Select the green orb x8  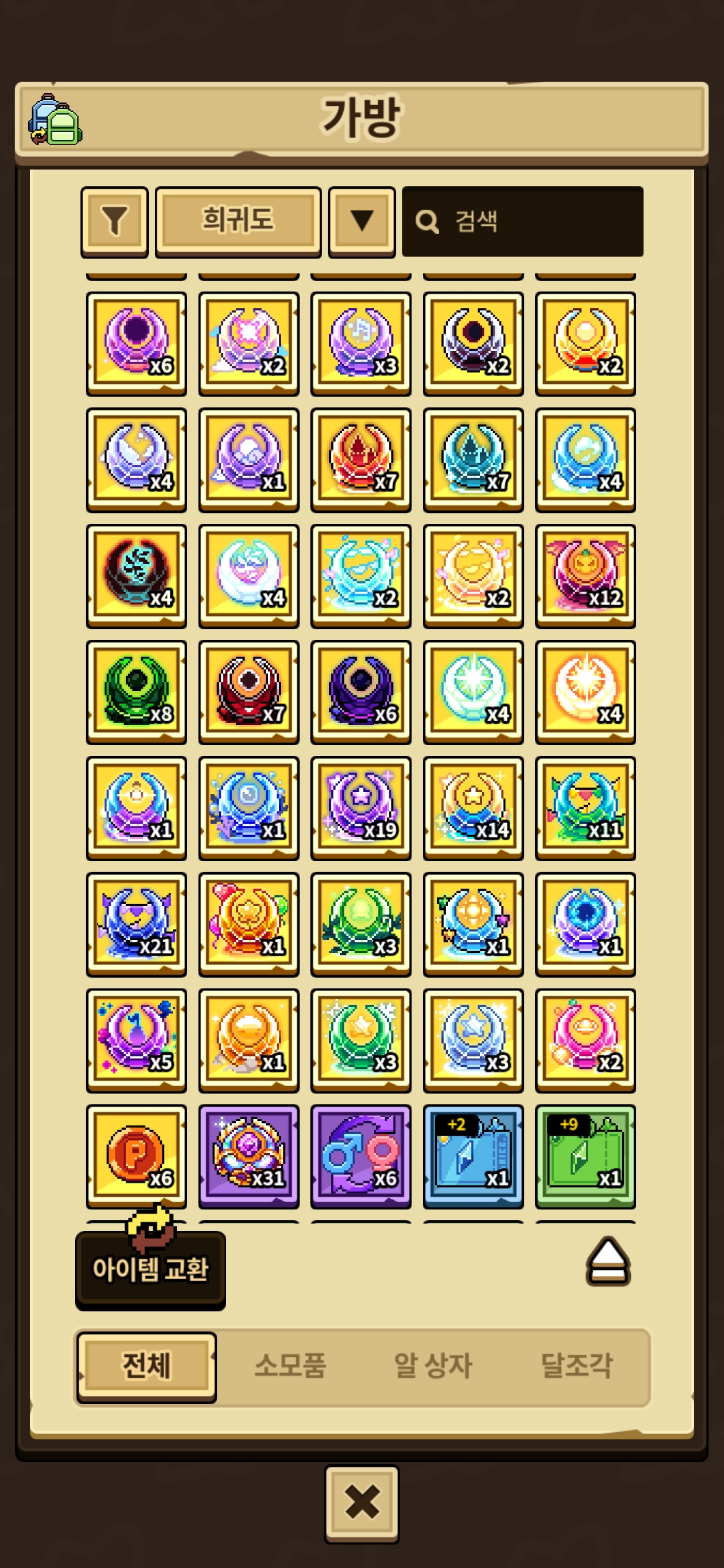point(137,692)
